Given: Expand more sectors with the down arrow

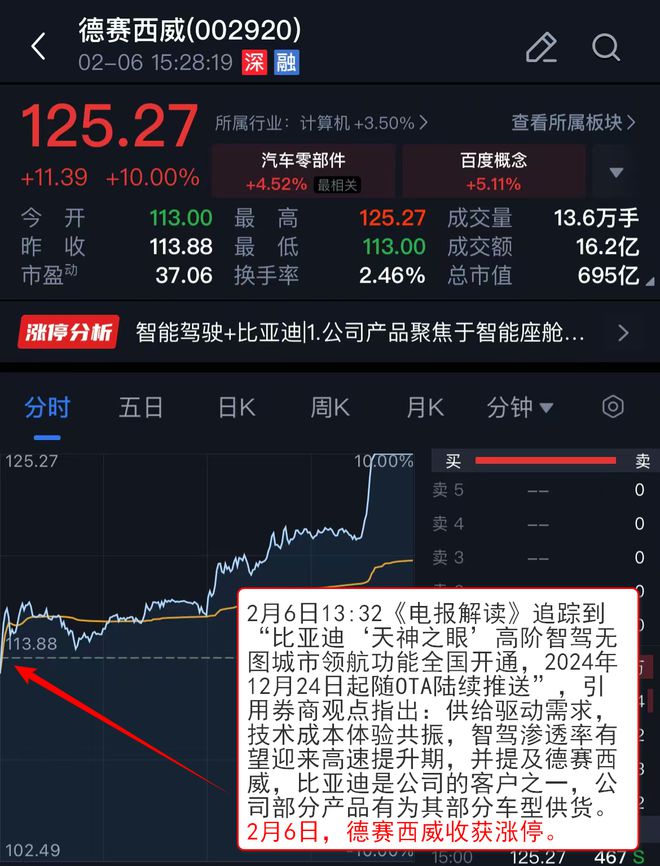Looking at the screenshot, I should coord(616,172).
